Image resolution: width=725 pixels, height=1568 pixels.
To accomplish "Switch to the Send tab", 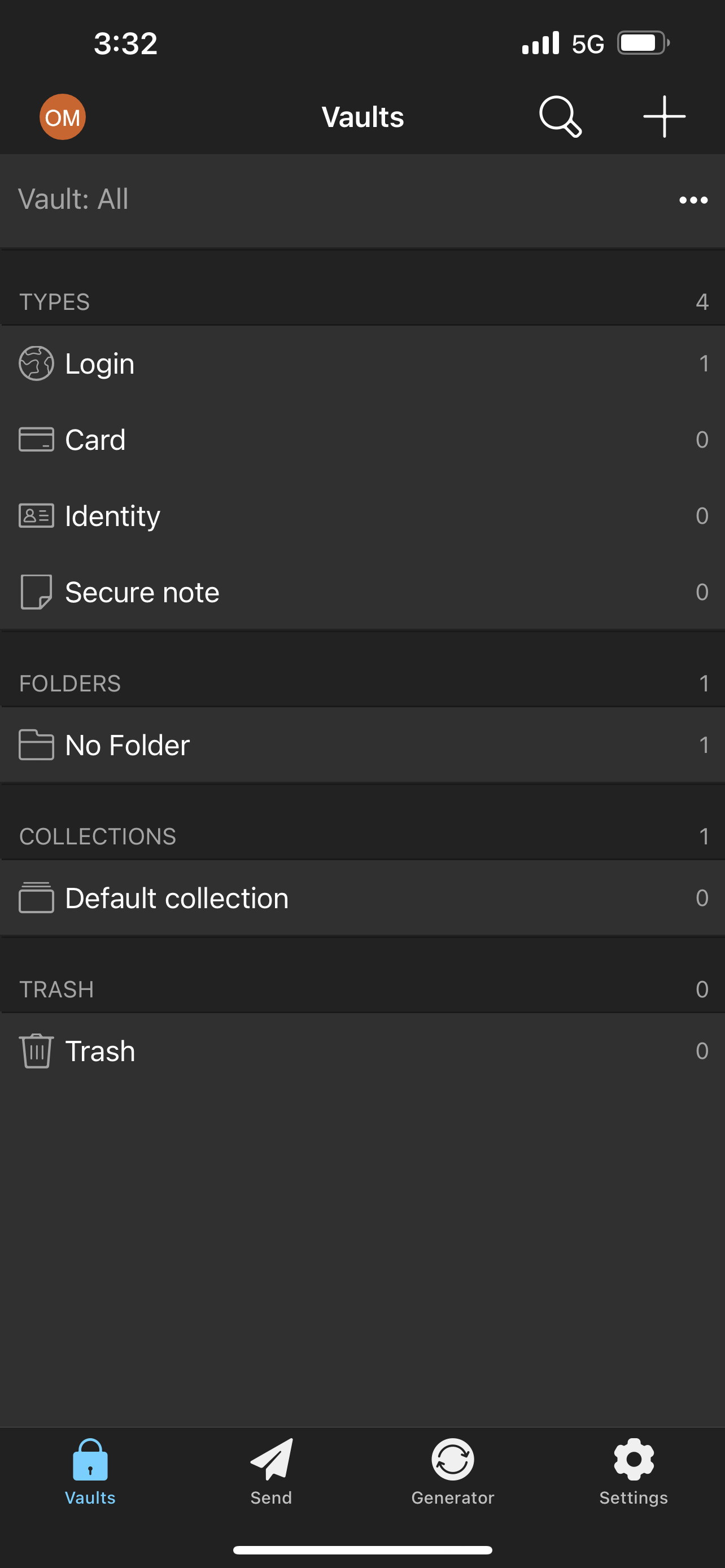I will (272, 1472).
